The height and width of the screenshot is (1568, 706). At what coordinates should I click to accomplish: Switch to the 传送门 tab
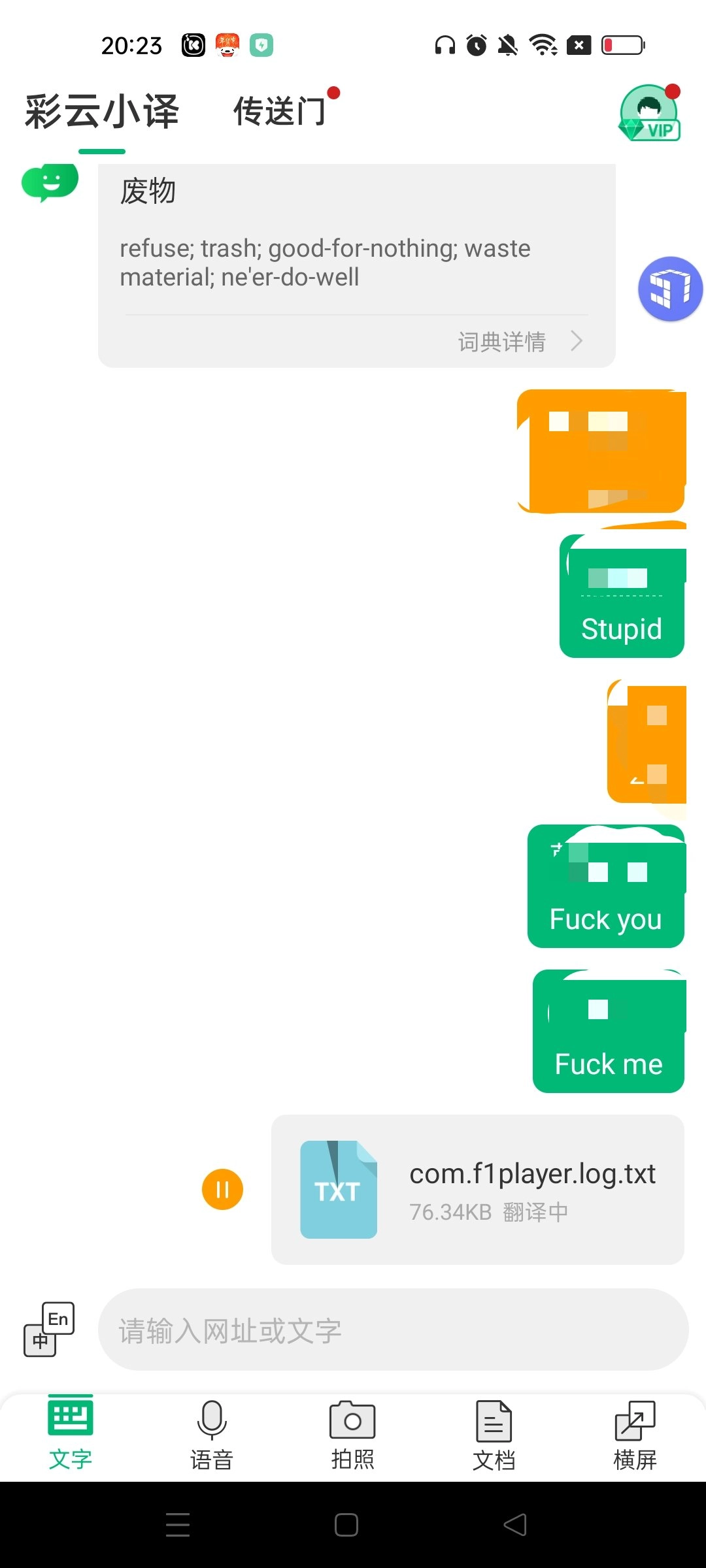coord(280,111)
